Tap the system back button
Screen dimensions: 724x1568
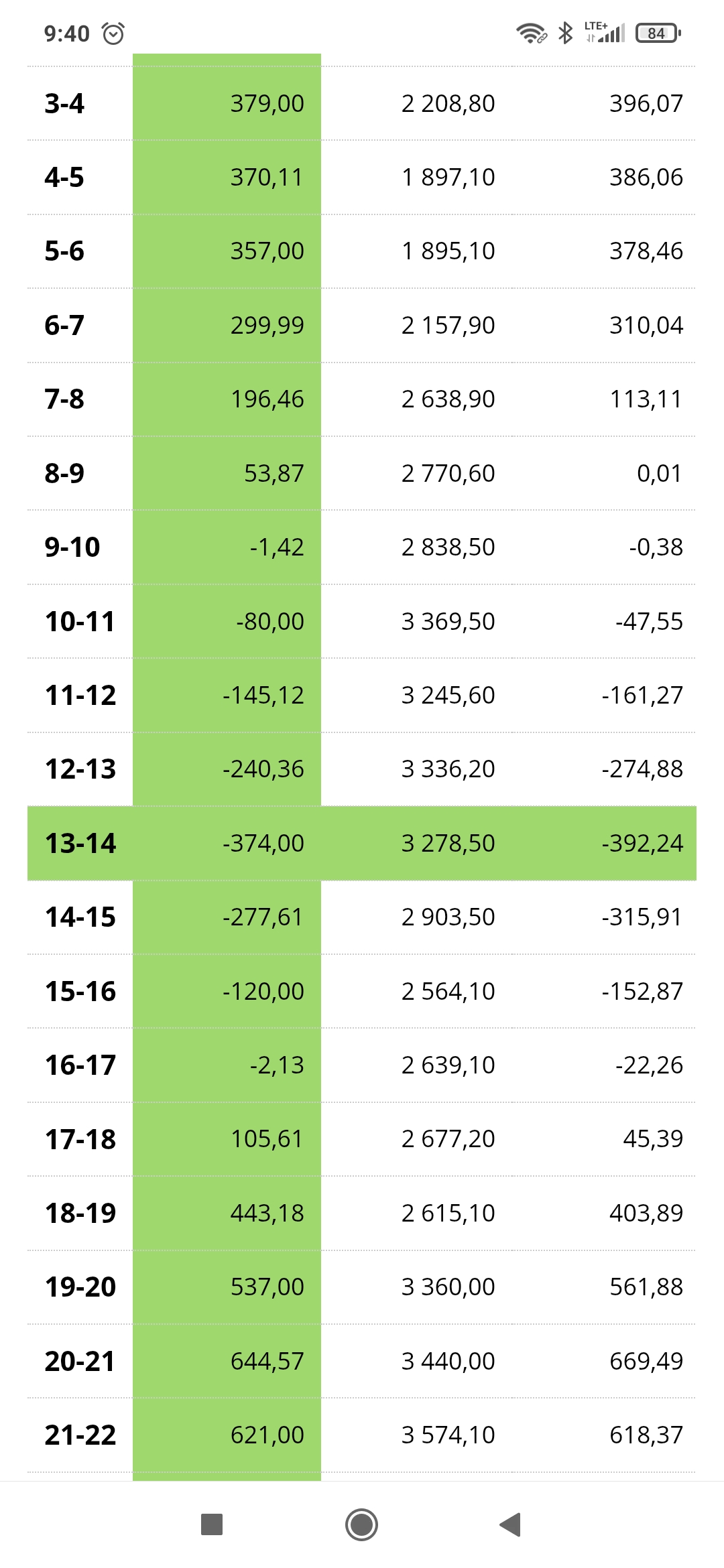click(x=511, y=1524)
